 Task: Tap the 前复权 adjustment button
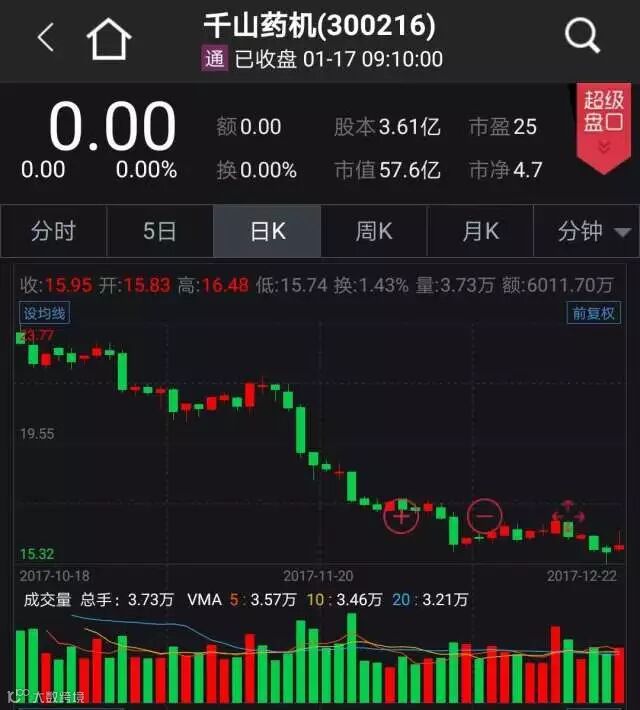595,313
